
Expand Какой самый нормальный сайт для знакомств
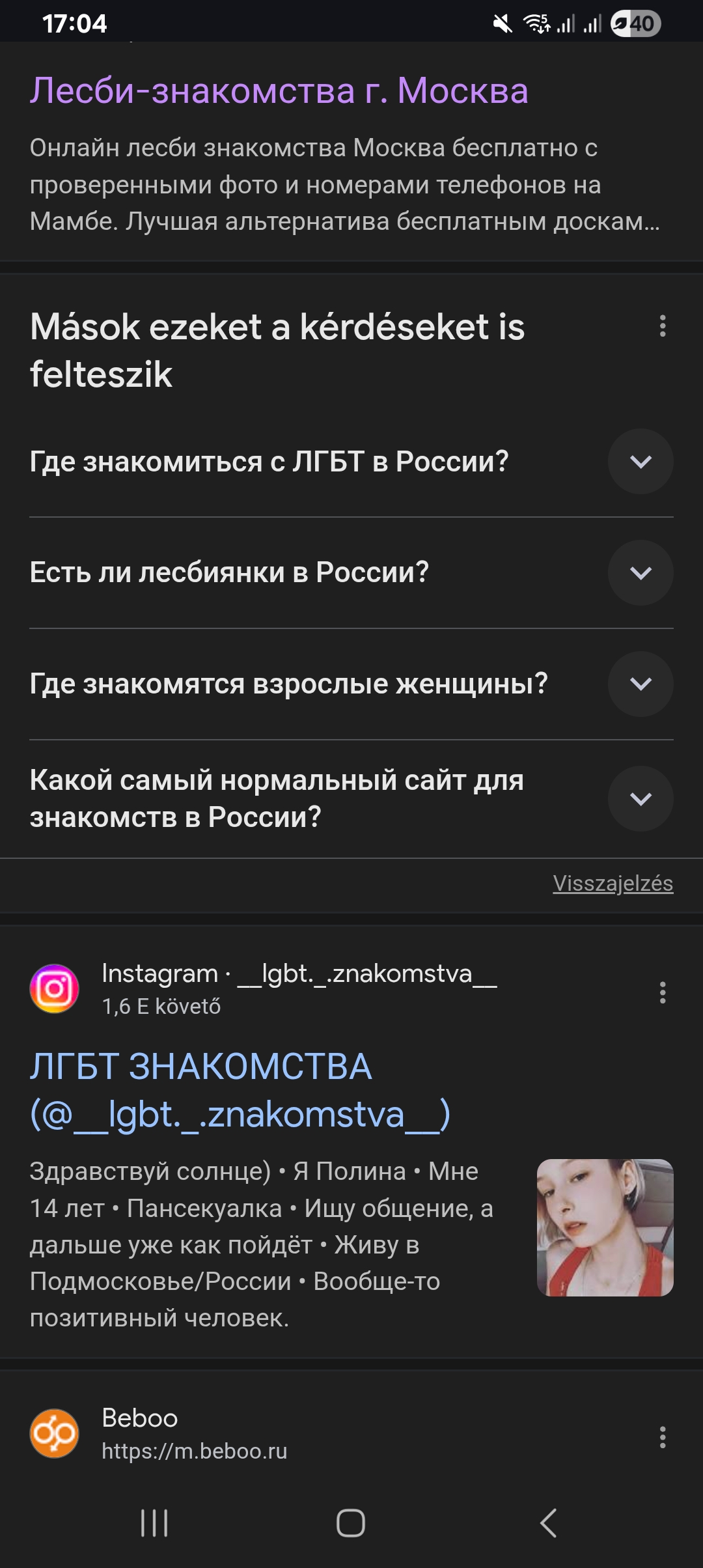641,799
